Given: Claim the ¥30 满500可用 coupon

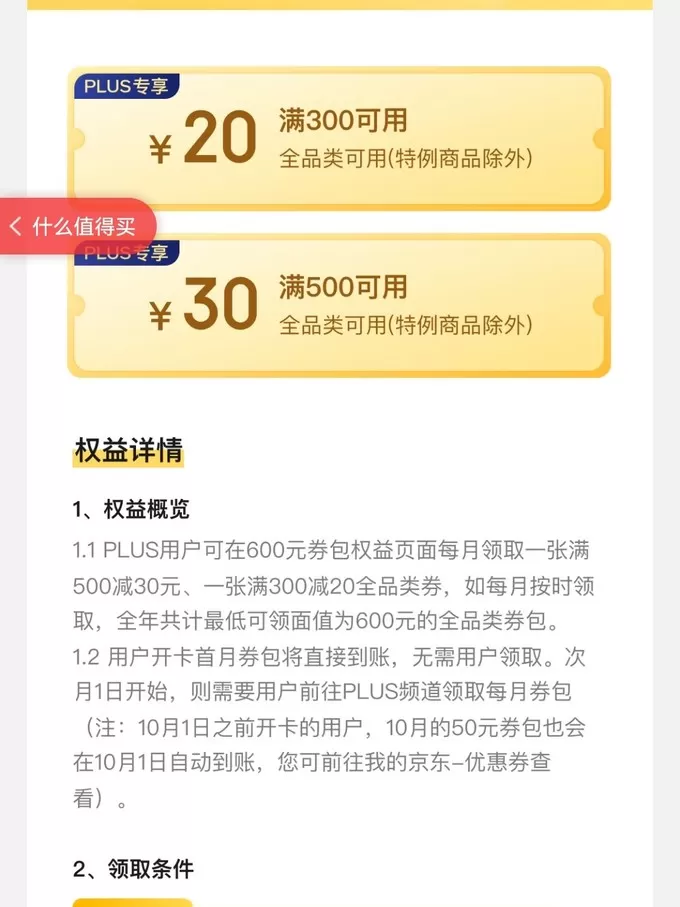Looking at the screenshot, I should pos(338,306).
